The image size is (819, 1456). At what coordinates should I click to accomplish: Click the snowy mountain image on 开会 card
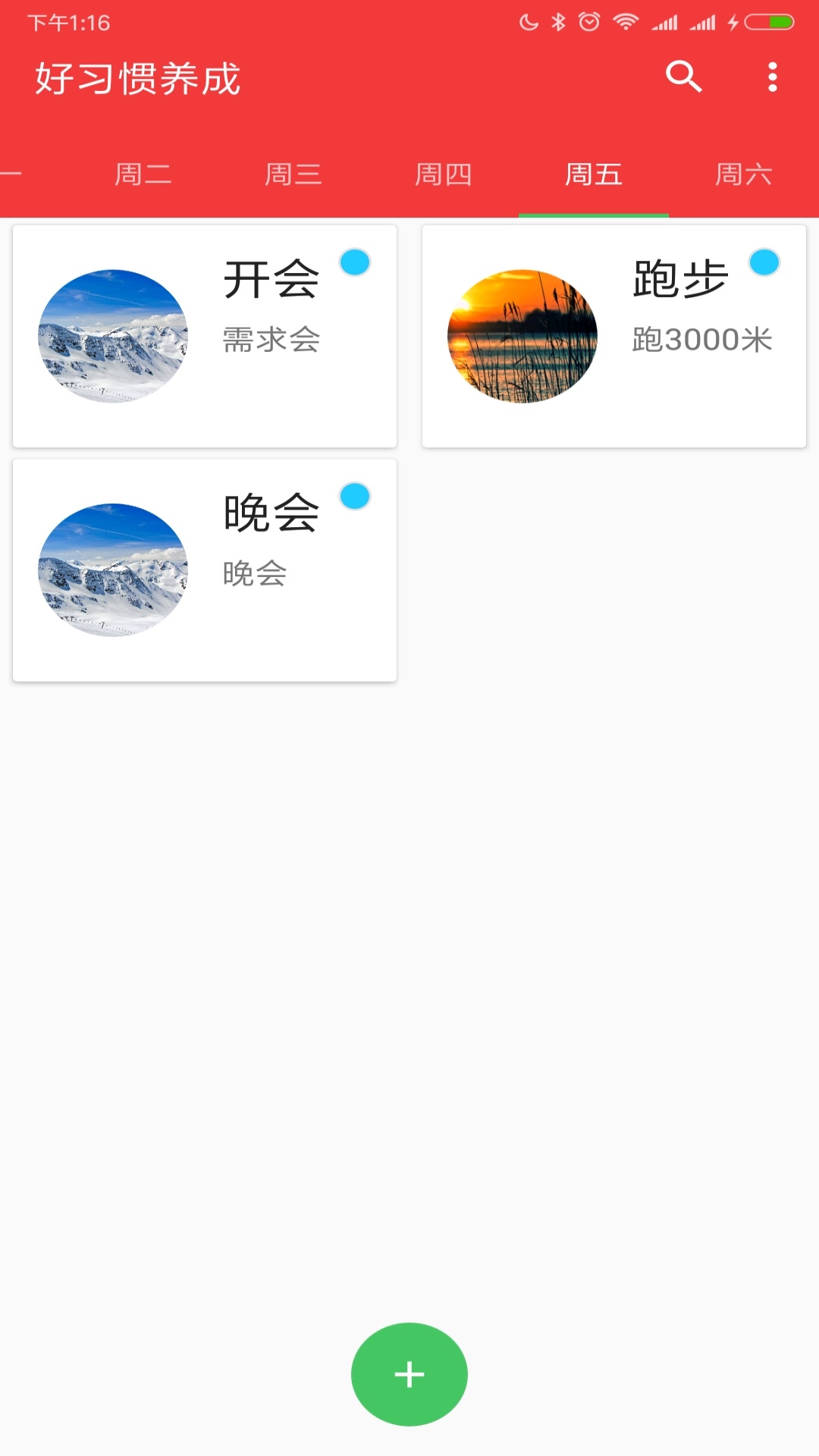pyautogui.click(x=112, y=336)
